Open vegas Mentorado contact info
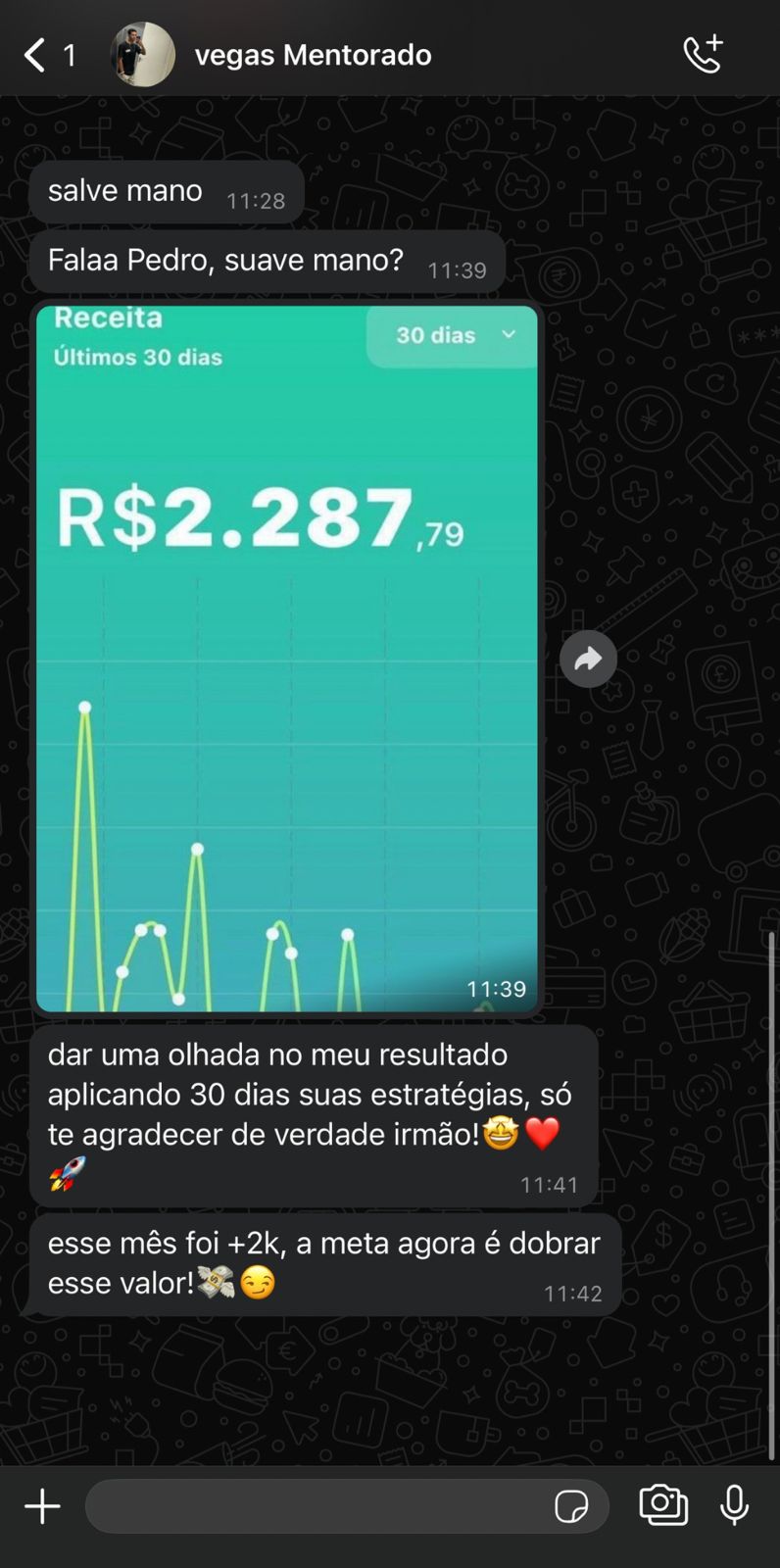The width and height of the screenshot is (780, 1568). (313, 55)
